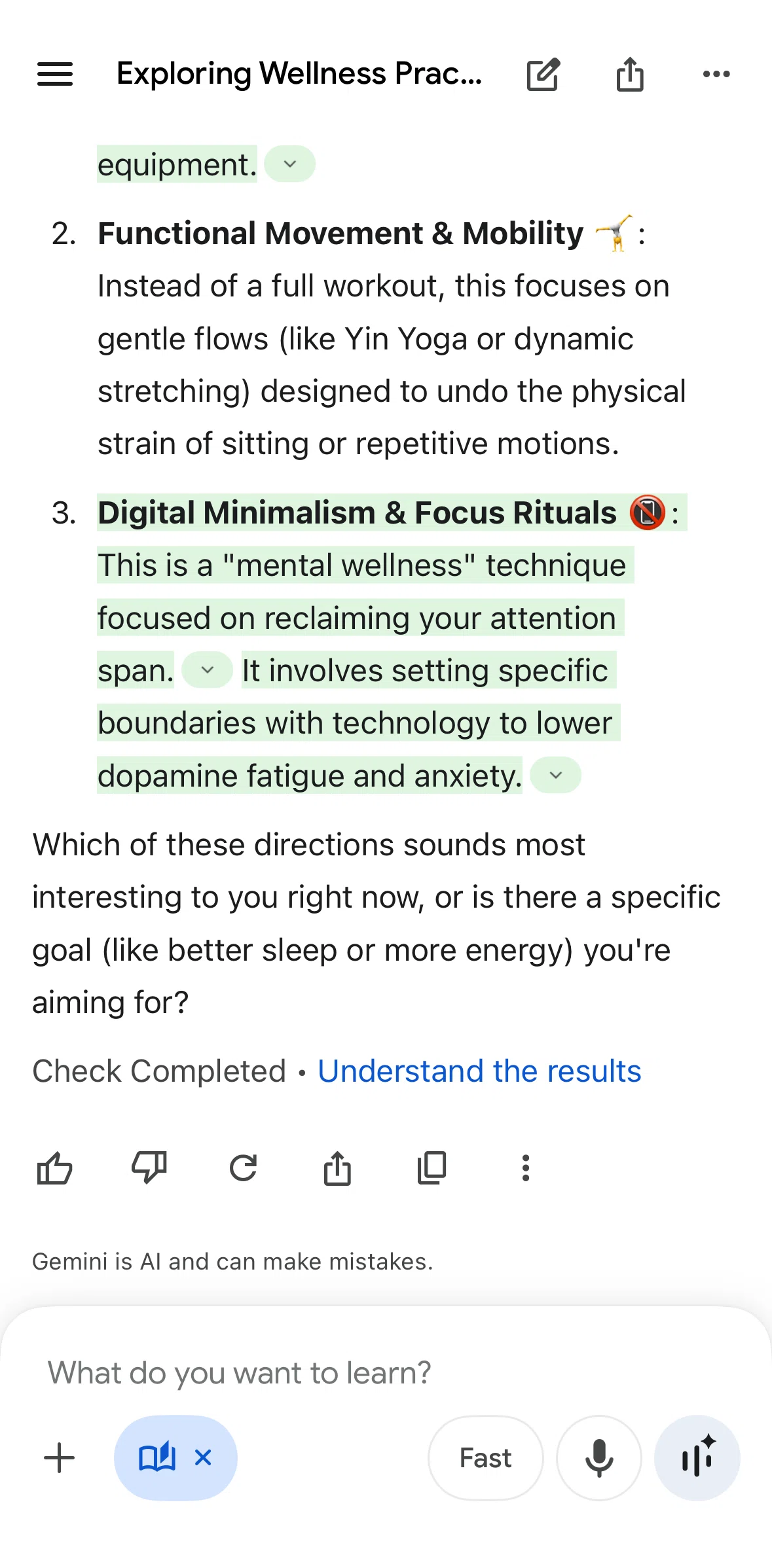The width and height of the screenshot is (772, 1568).
Task: Give the response a thumbs up
Action: (x=55, y=1168)
